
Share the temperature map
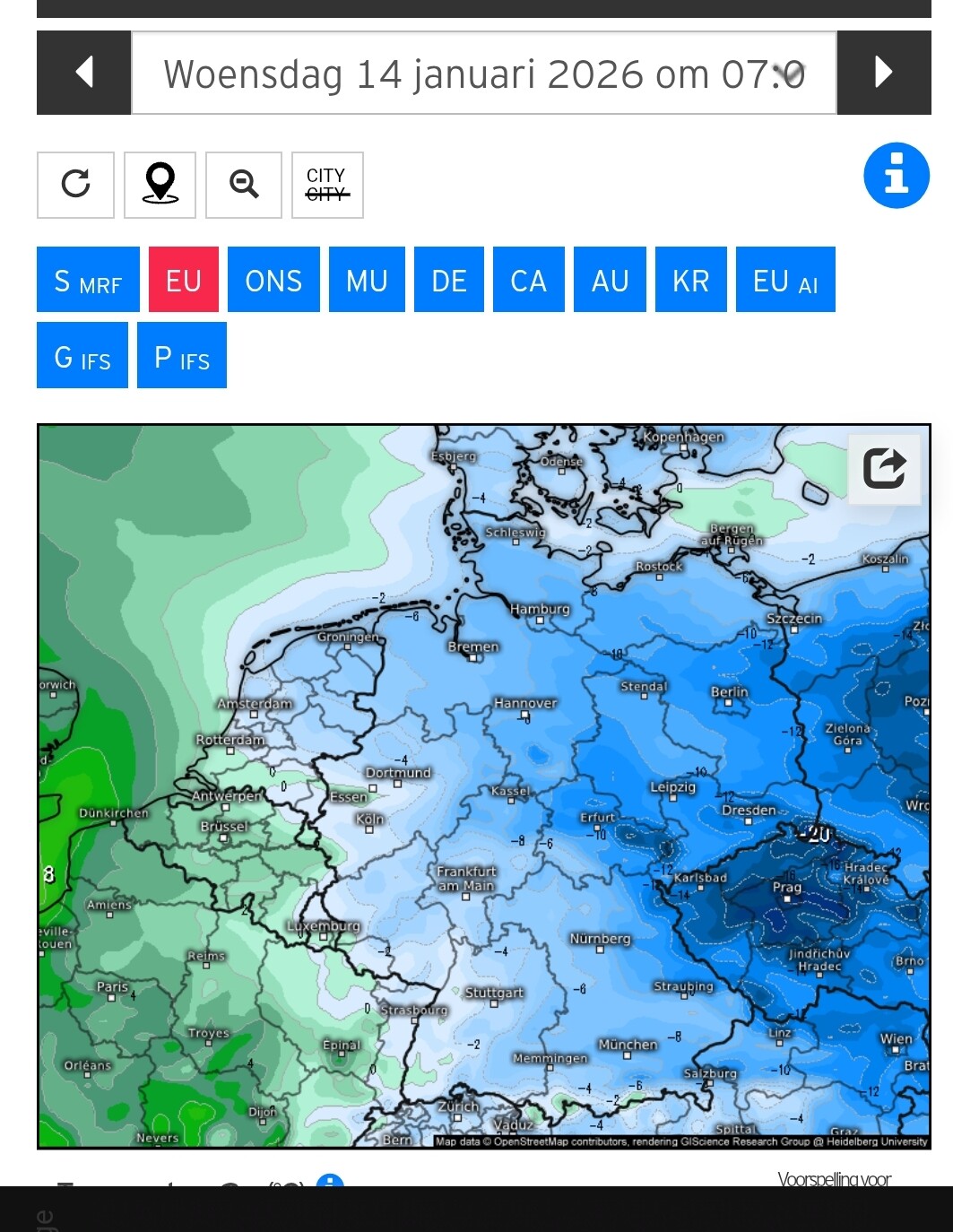point(885,469)
